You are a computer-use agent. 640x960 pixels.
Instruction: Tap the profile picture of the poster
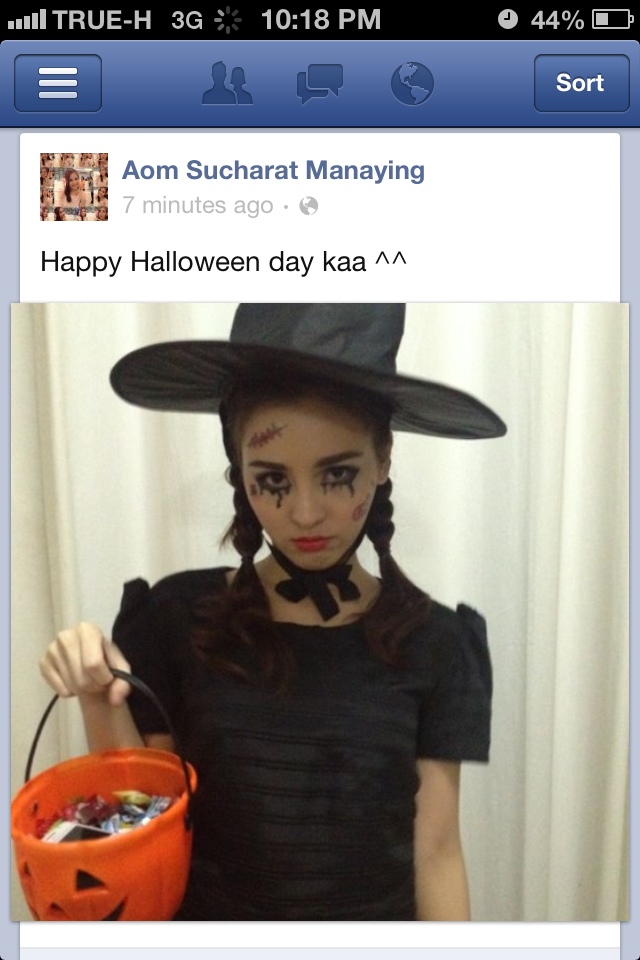click(x=74, y=187)
